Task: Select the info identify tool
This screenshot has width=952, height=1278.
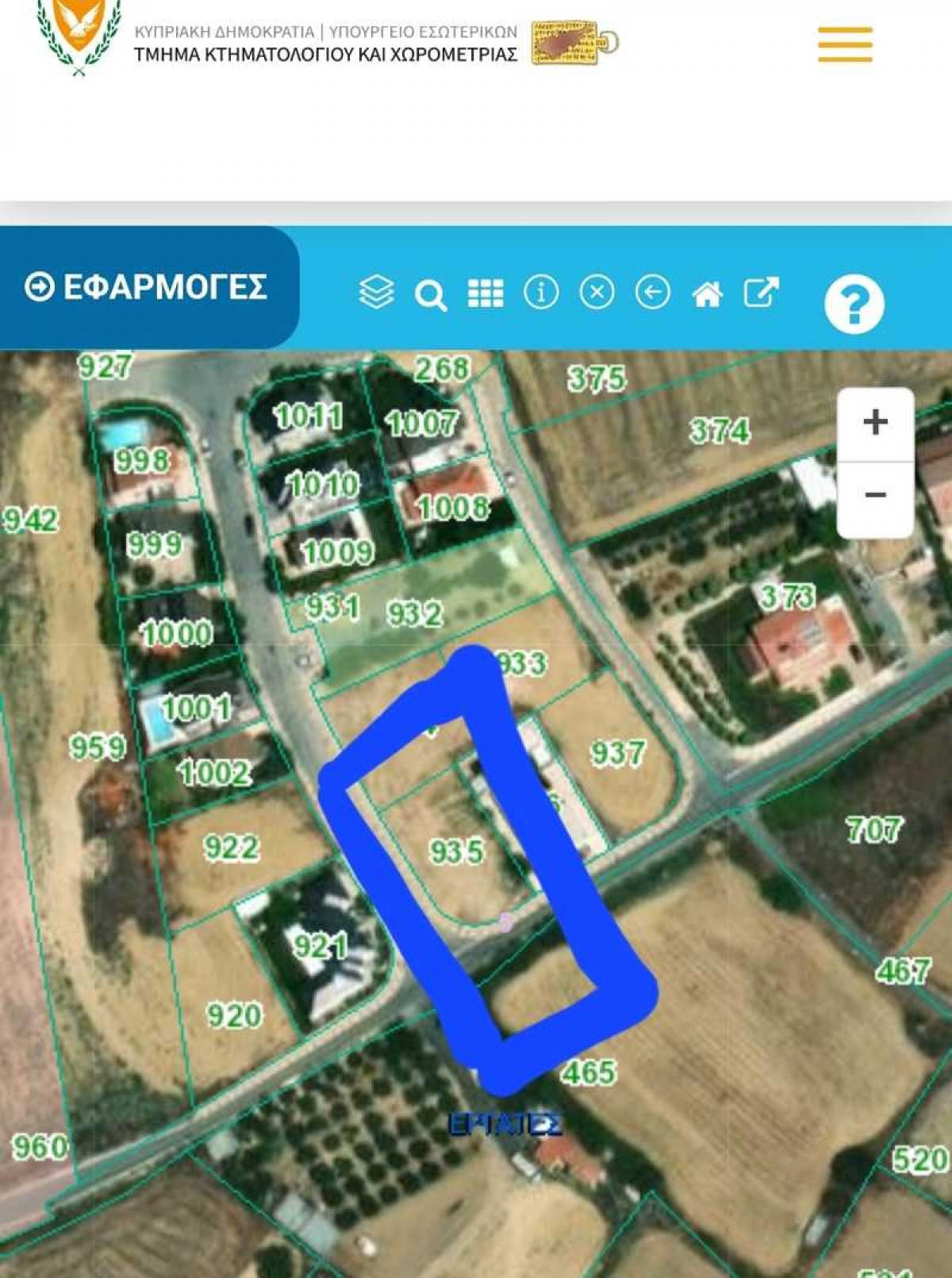Action: (x=541, y=292)
